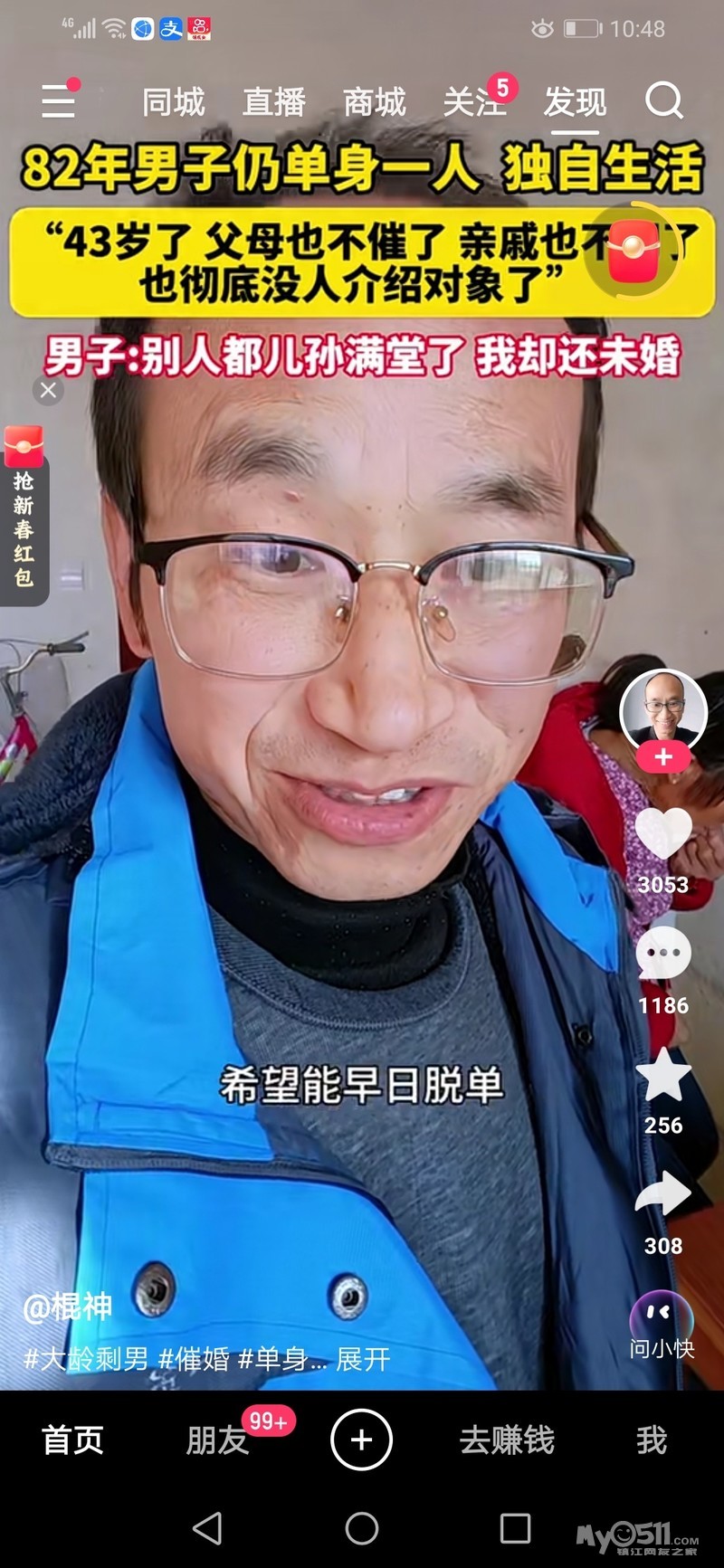Like this video with the heart
Image resolution: width=724 pixels, height=1568 pixels.
pos(663,832)
